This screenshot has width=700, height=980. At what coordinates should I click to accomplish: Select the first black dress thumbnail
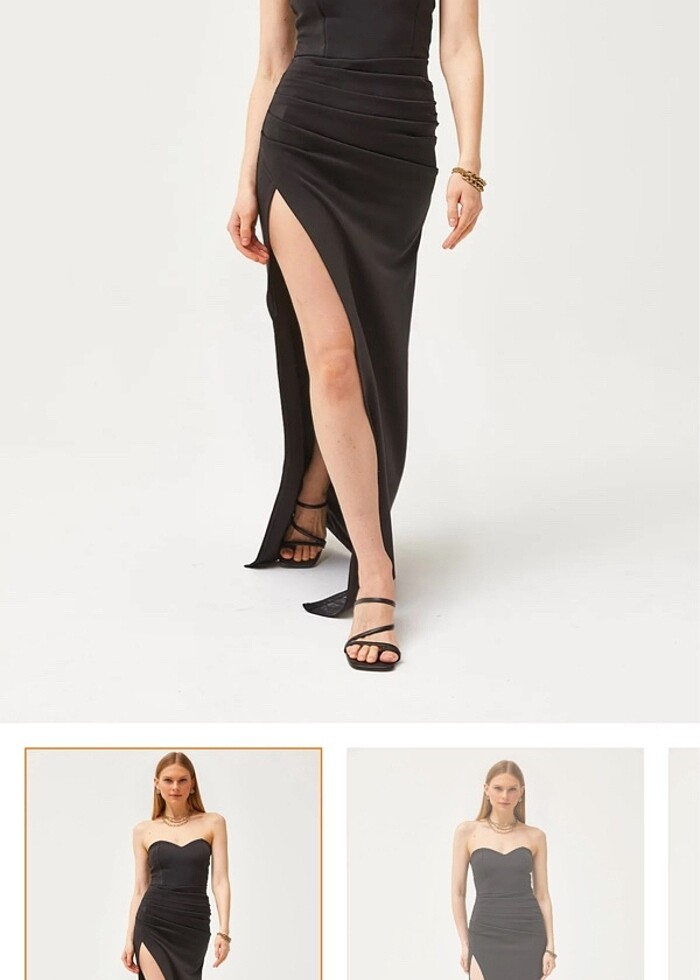pos(173,863)
